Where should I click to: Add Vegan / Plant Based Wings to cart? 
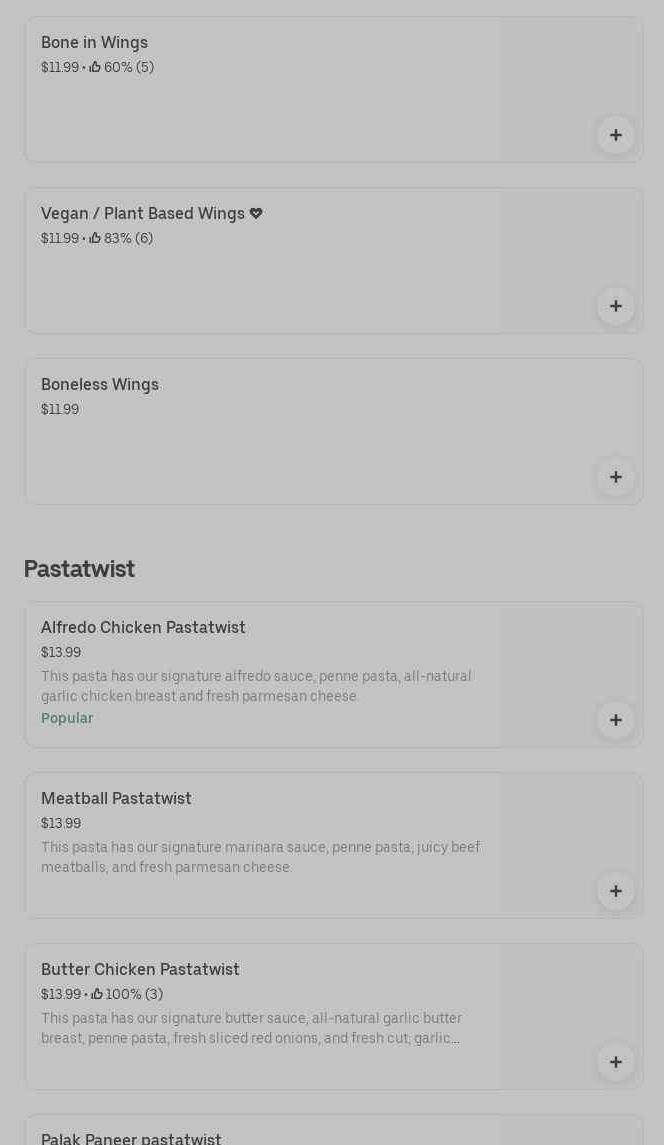(x=615, y=306)
